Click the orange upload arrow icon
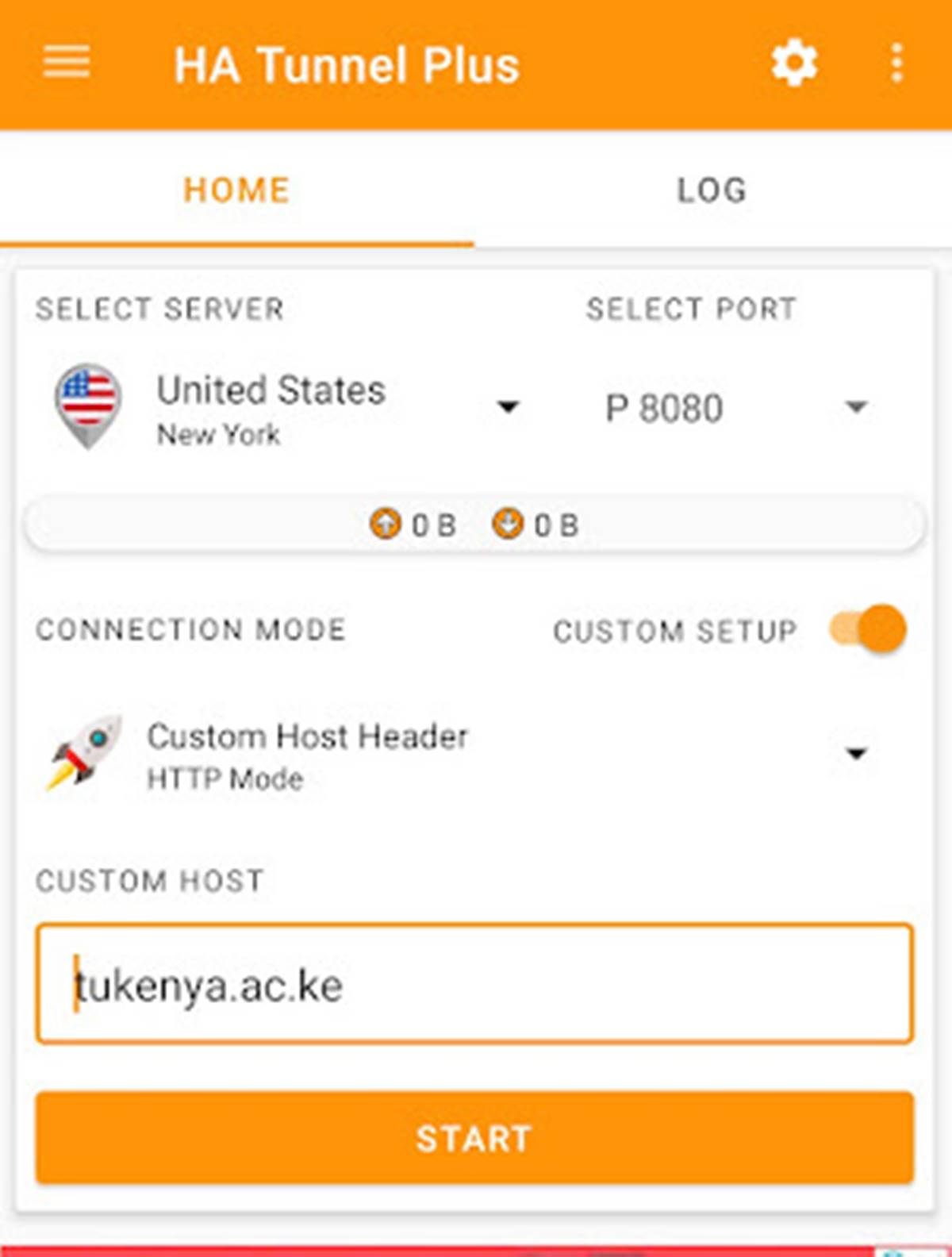This screenshot has width=952, height=1257. [386, 524]
